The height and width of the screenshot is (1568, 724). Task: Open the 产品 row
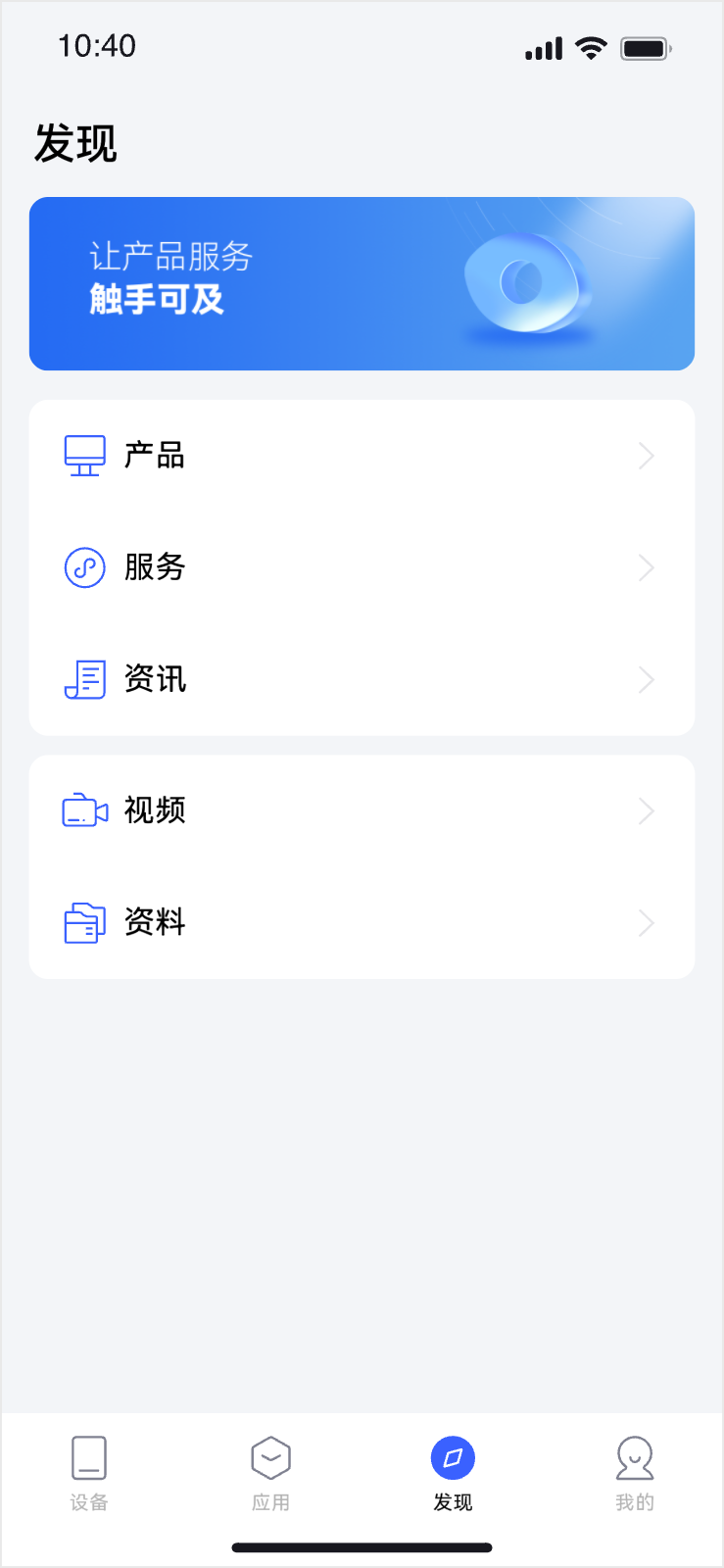pos(362,456)
